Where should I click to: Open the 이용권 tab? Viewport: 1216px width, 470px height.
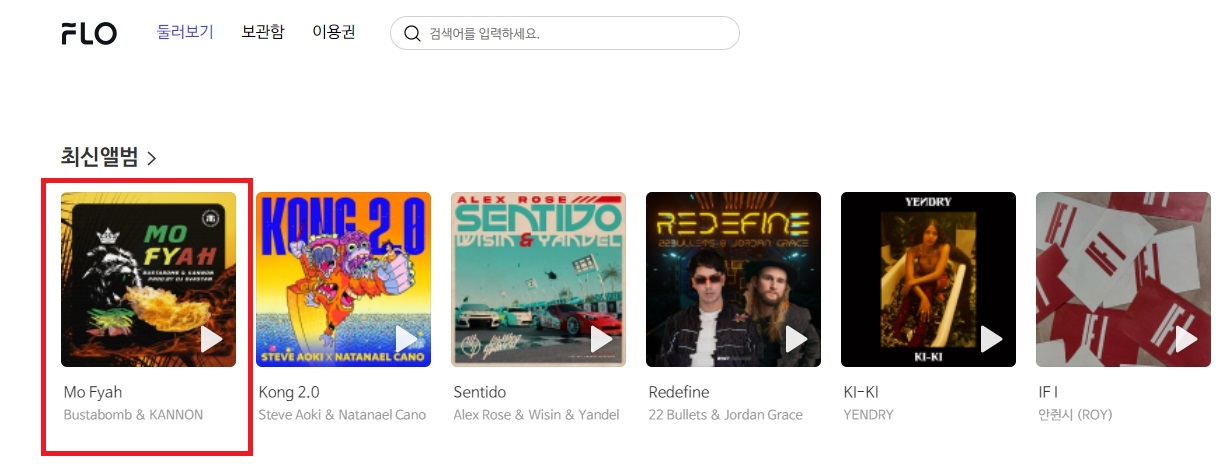334,32
